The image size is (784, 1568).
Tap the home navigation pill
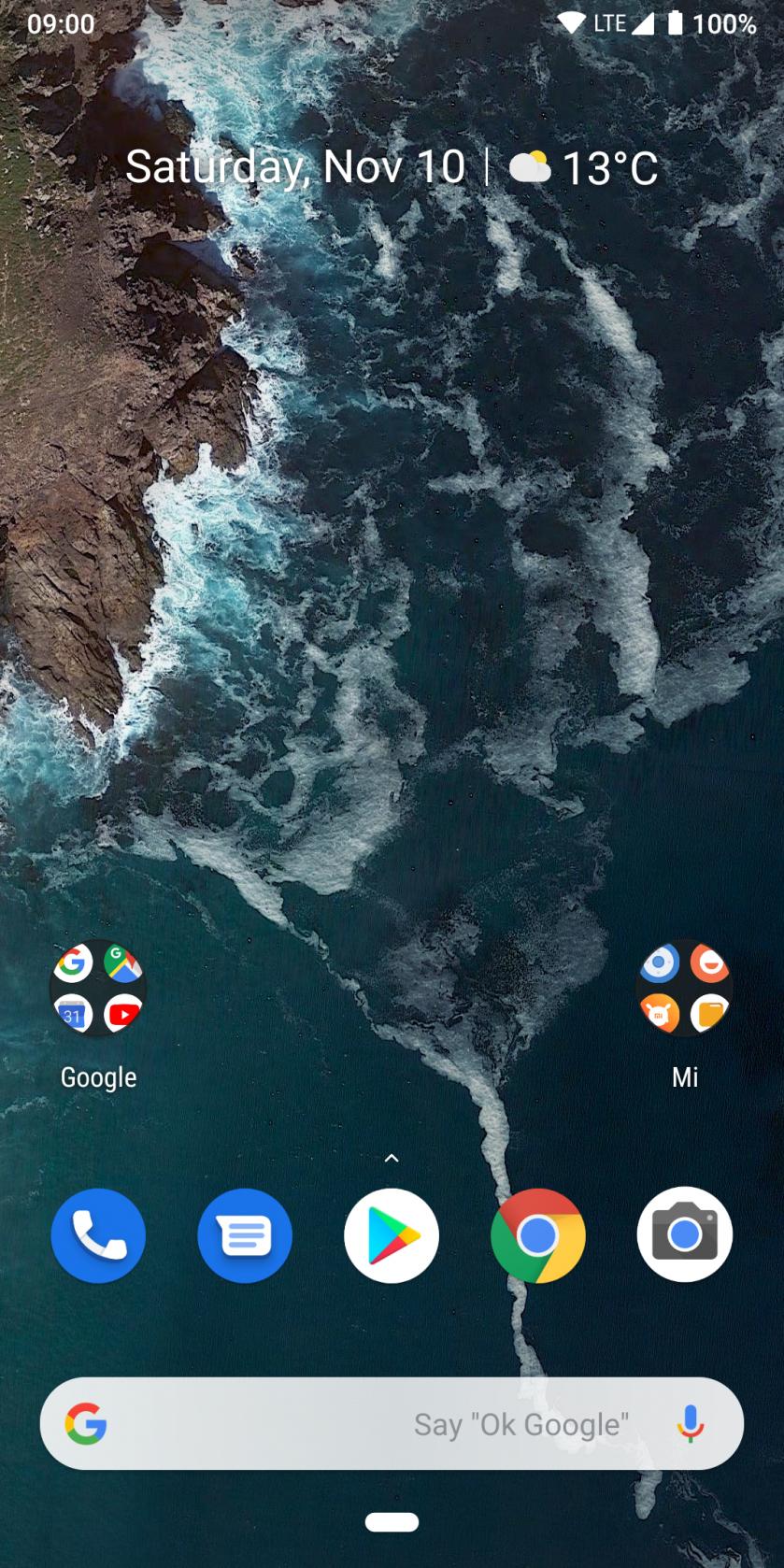coord(392,1522)
